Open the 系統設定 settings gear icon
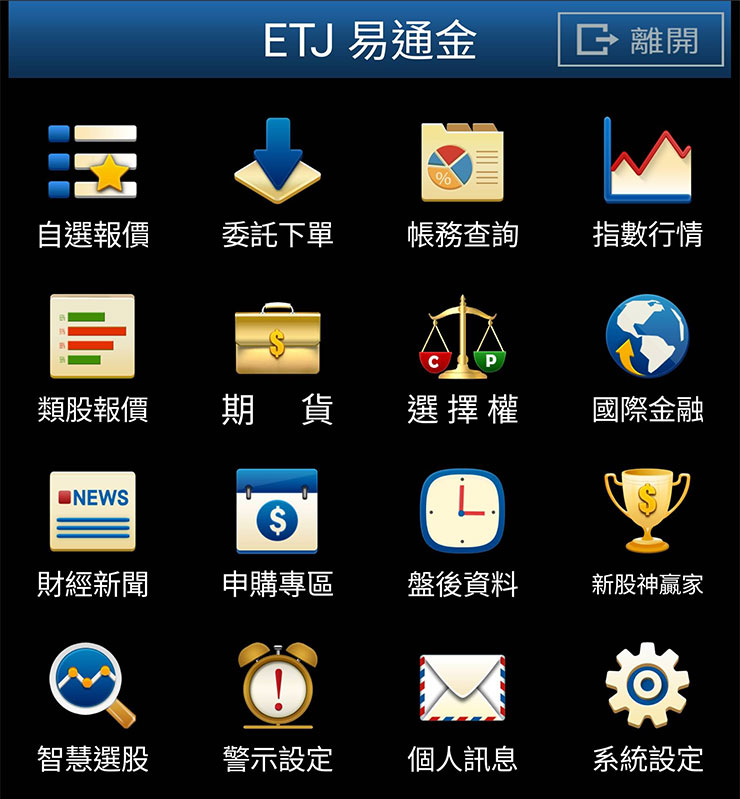The image size is (740, 799). click(647, 685)
